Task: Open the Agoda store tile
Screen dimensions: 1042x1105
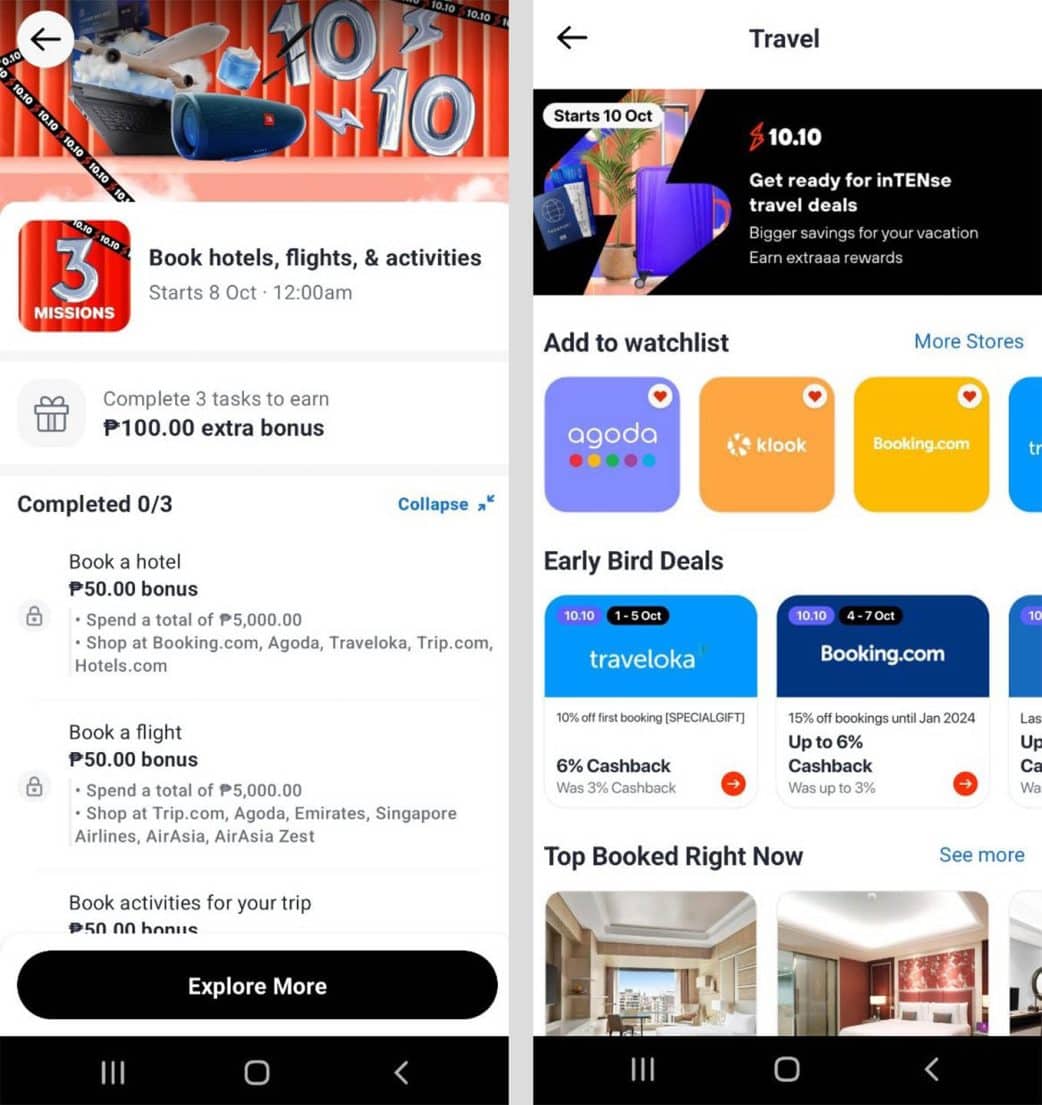Action: click(x=612, y=444)
